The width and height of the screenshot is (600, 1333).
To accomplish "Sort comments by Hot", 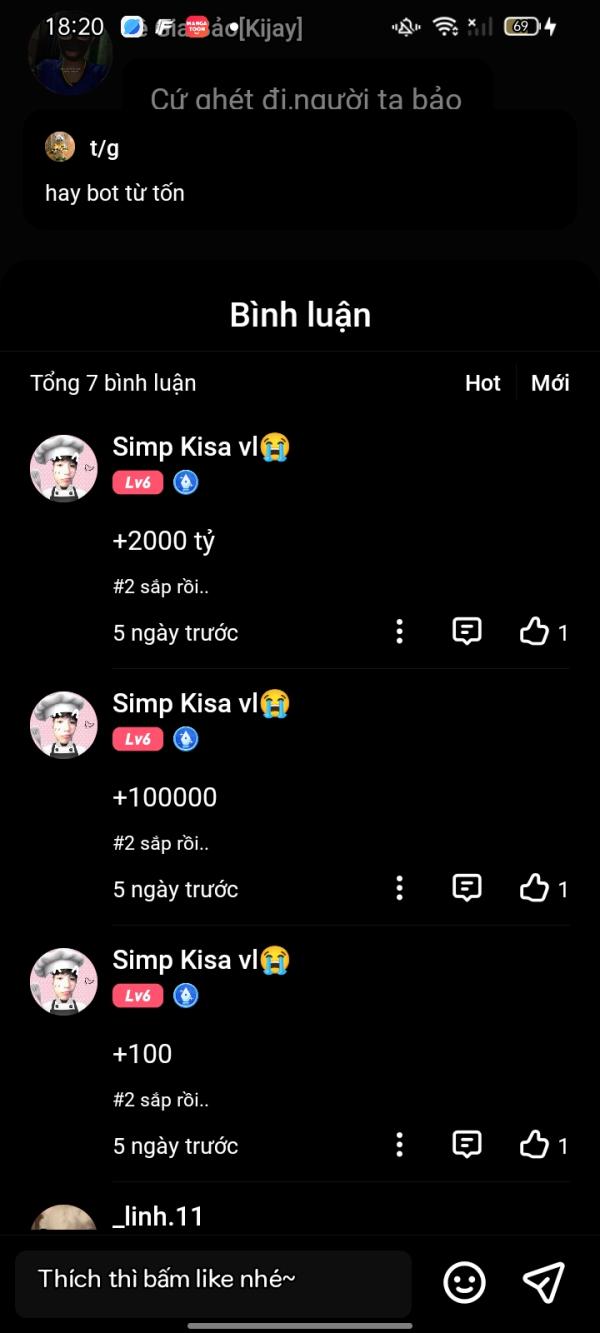I will point(482,383).
